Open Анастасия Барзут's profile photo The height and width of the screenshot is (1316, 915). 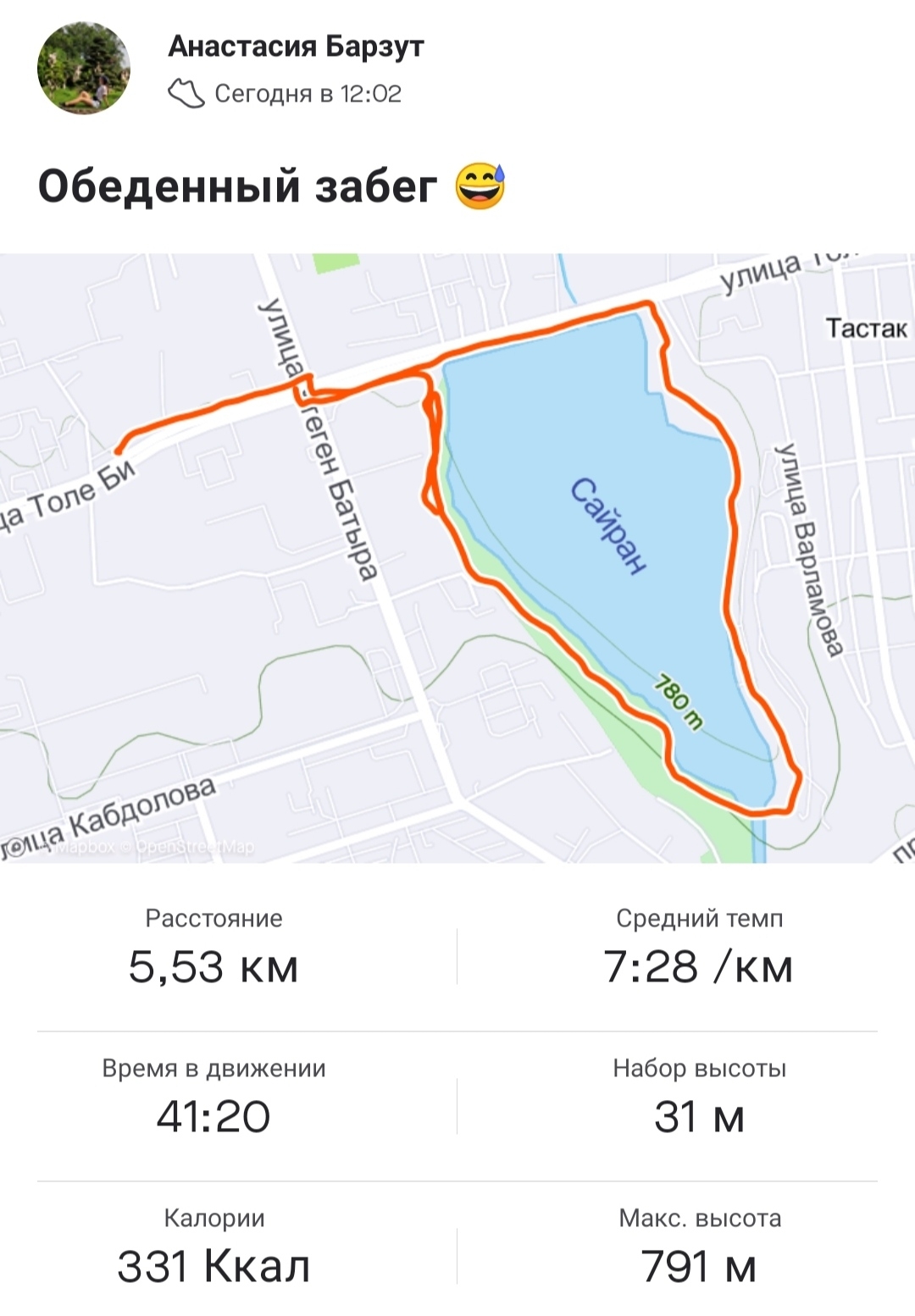pyautogui.click(x=83, y=68)
